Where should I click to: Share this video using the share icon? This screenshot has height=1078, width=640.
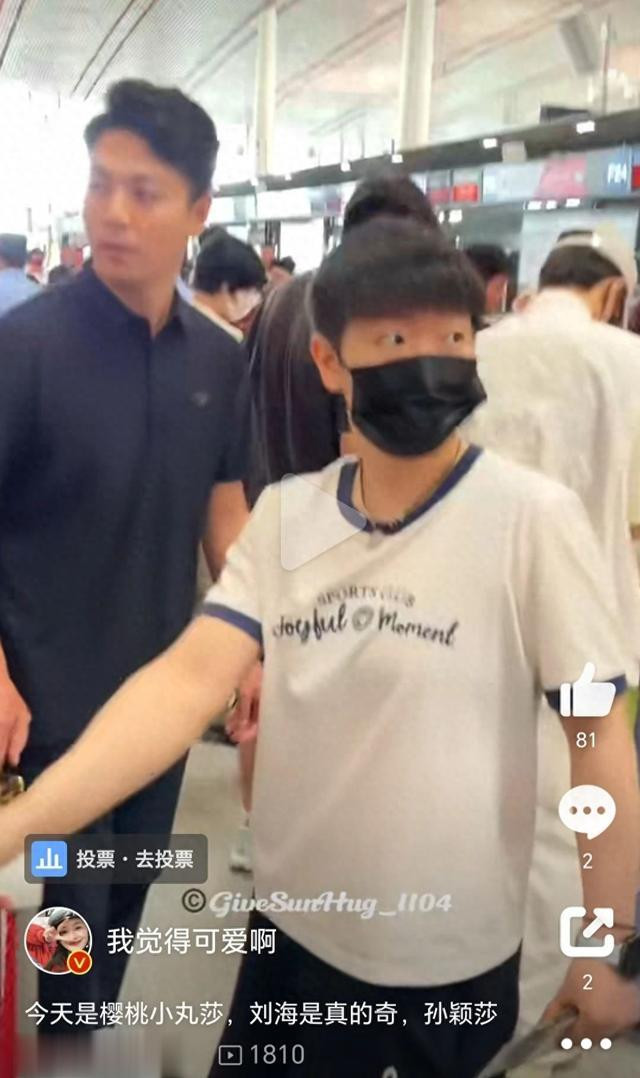click(587, 932)
